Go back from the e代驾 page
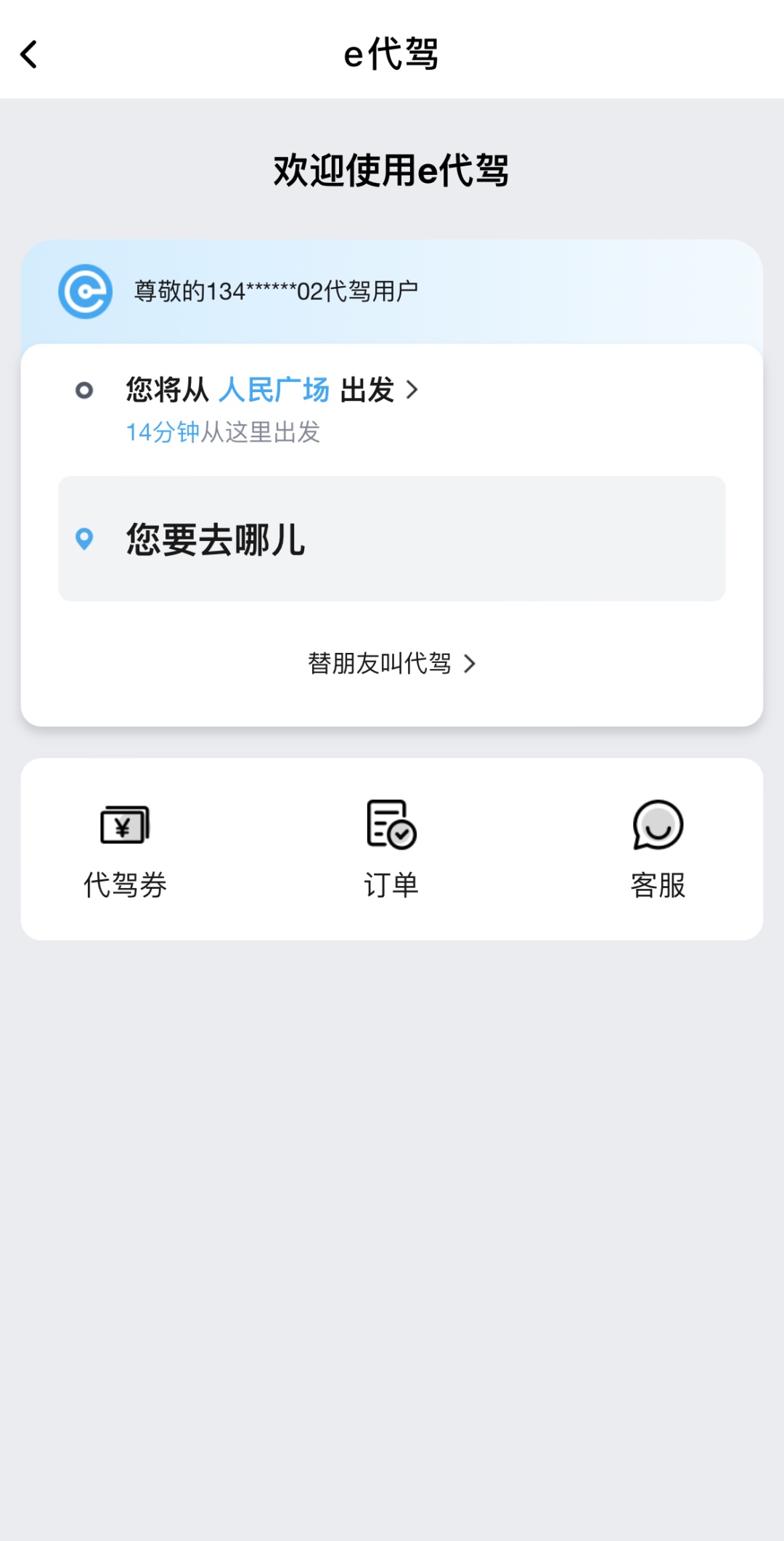 pos(29,54)
